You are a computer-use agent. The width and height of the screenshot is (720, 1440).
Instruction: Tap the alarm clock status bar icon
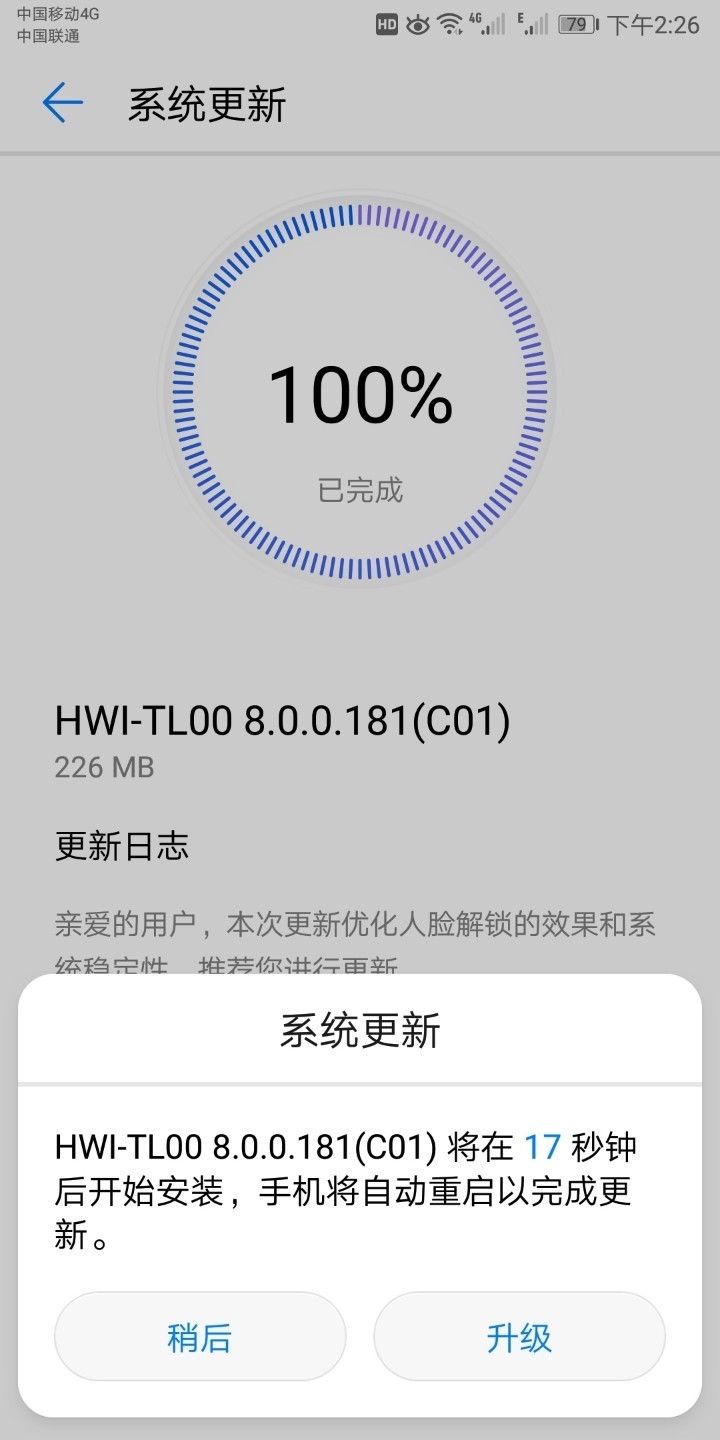coord(420,22)
